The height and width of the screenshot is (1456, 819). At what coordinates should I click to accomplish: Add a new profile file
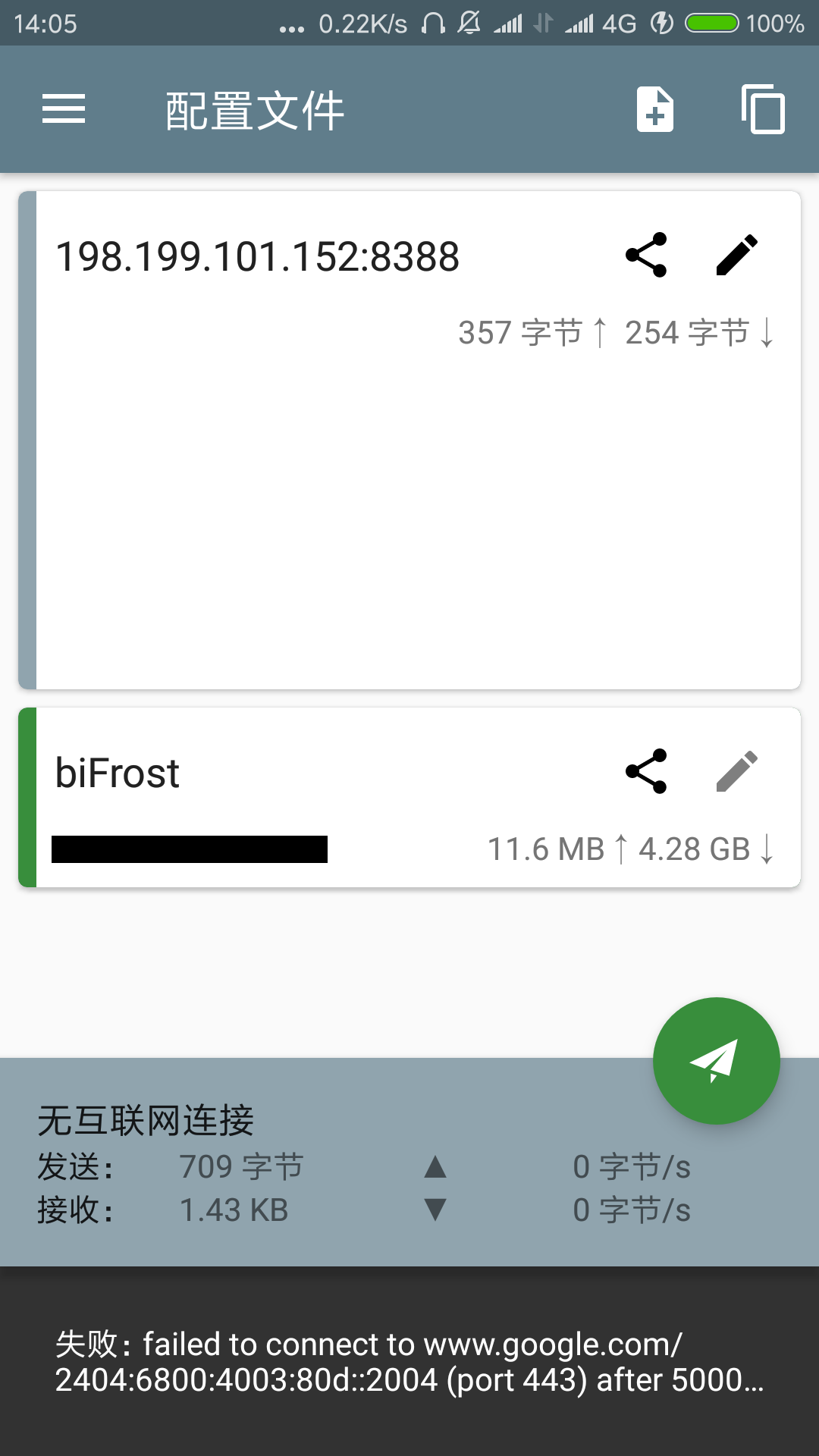[x=655, y=110]
